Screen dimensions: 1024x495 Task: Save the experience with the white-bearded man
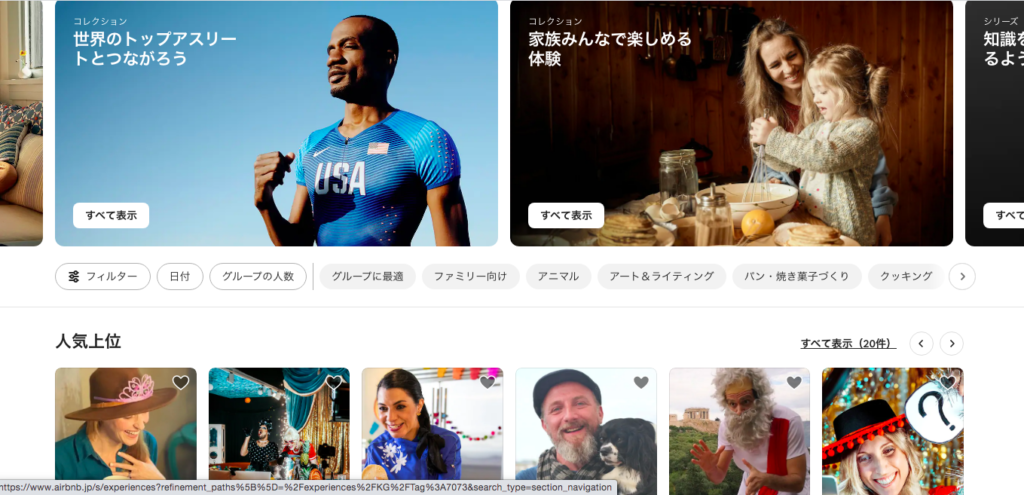click(x=794, y=382)
